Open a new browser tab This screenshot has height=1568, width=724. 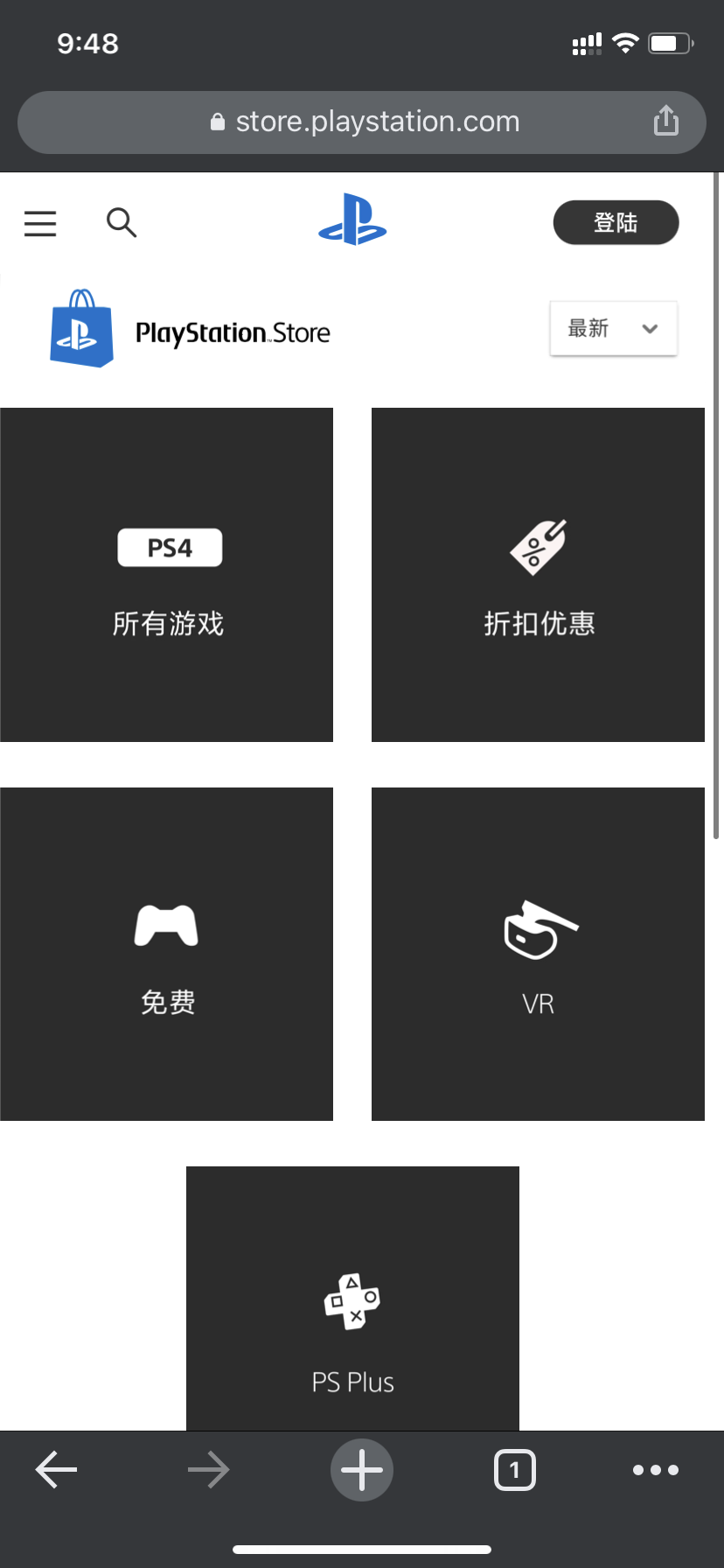(362, 1470)
